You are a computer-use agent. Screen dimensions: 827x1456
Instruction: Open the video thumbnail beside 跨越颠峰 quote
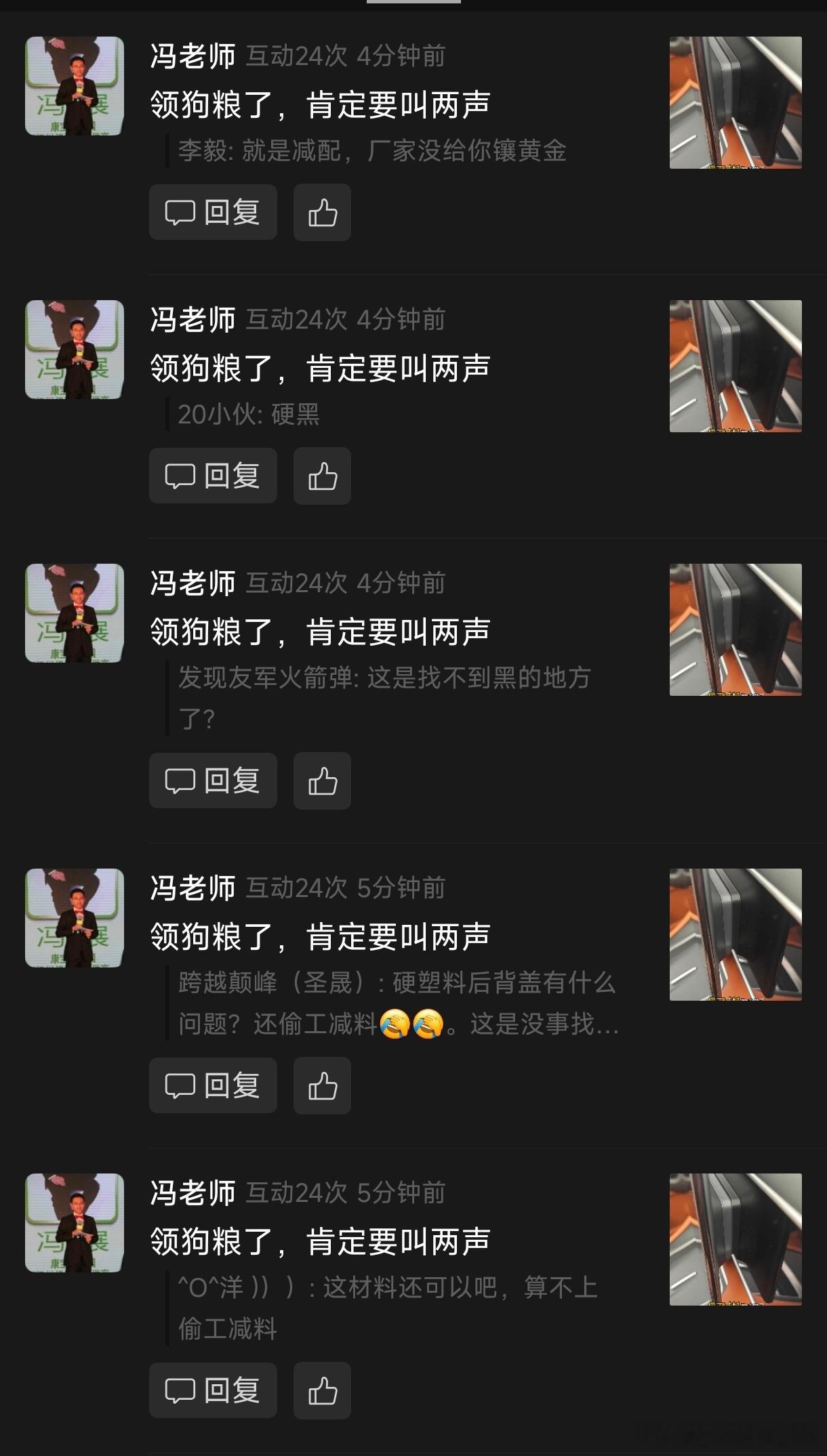[735, 934]
